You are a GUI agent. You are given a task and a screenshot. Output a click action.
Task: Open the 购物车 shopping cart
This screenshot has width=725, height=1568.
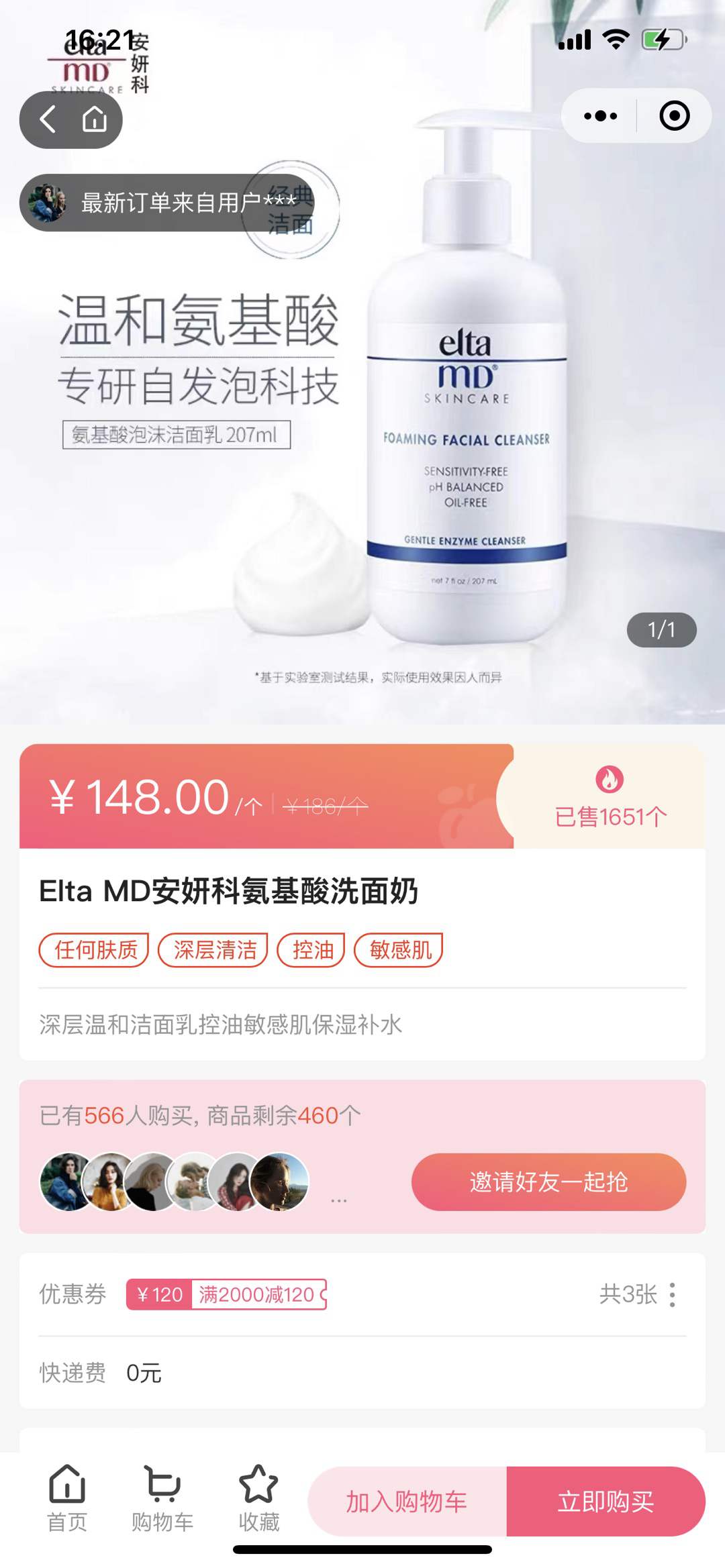(x=162, y=1499)
